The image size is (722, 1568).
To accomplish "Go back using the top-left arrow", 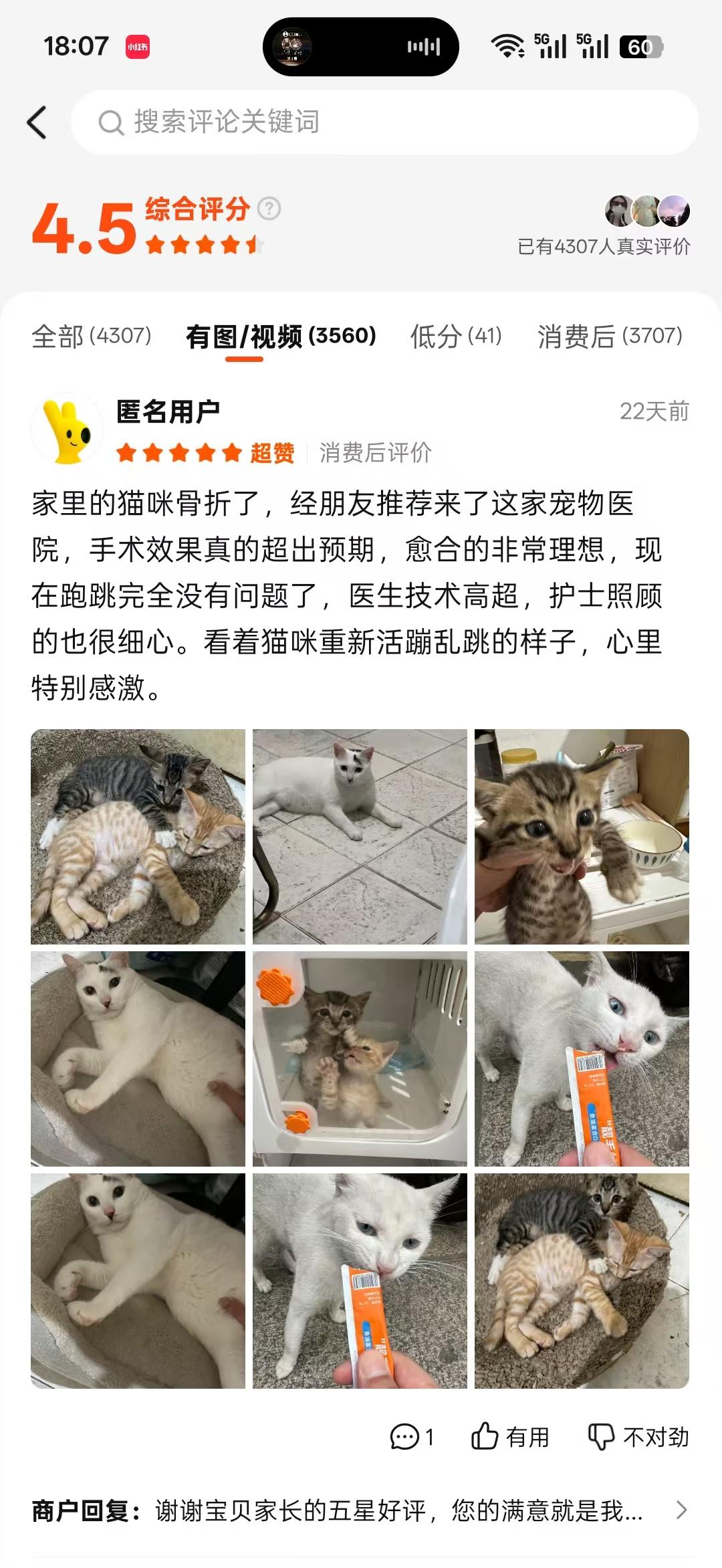I will pos(37,122).
